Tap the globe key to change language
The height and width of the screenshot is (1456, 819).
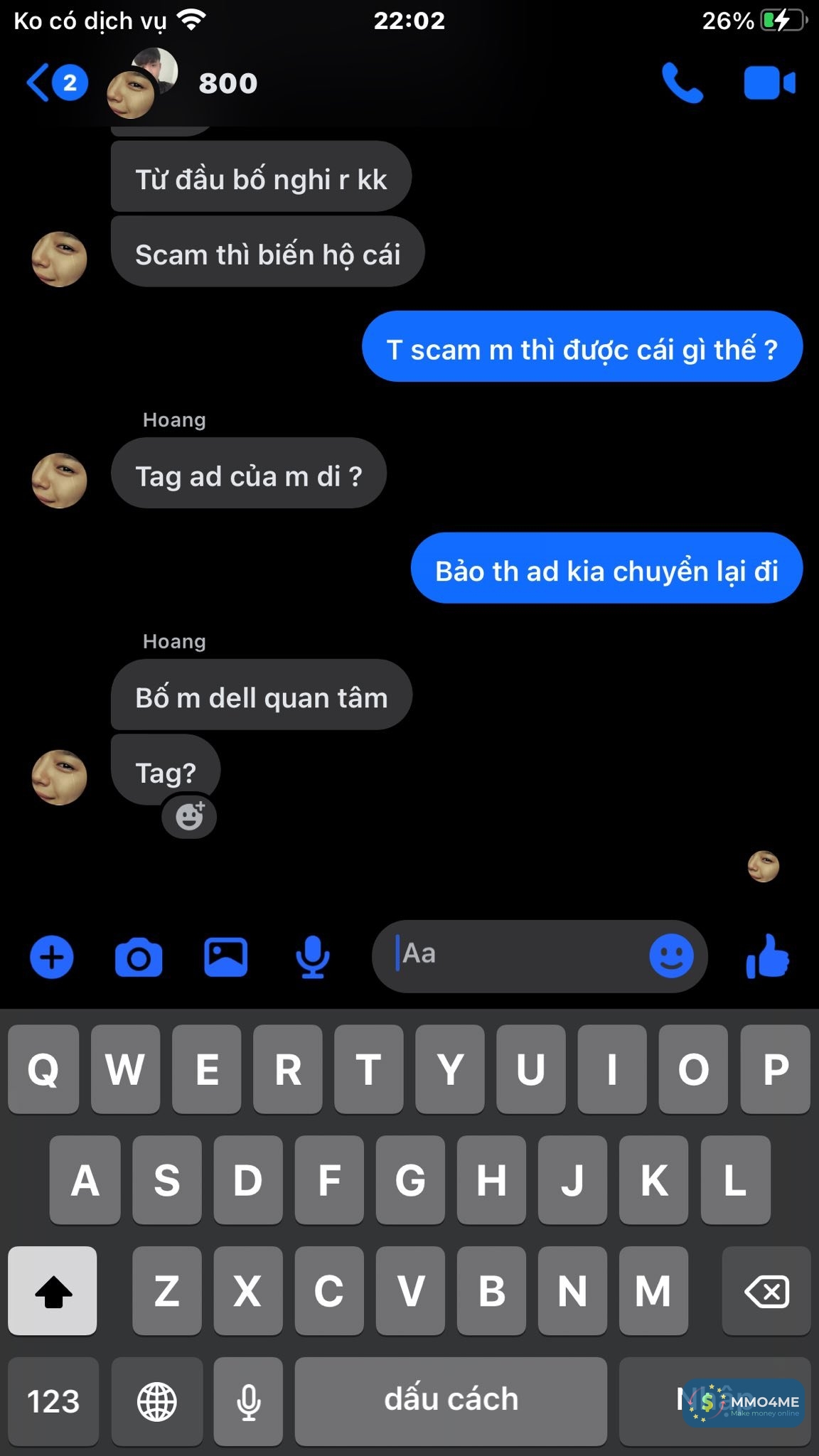click(156, 1401)
